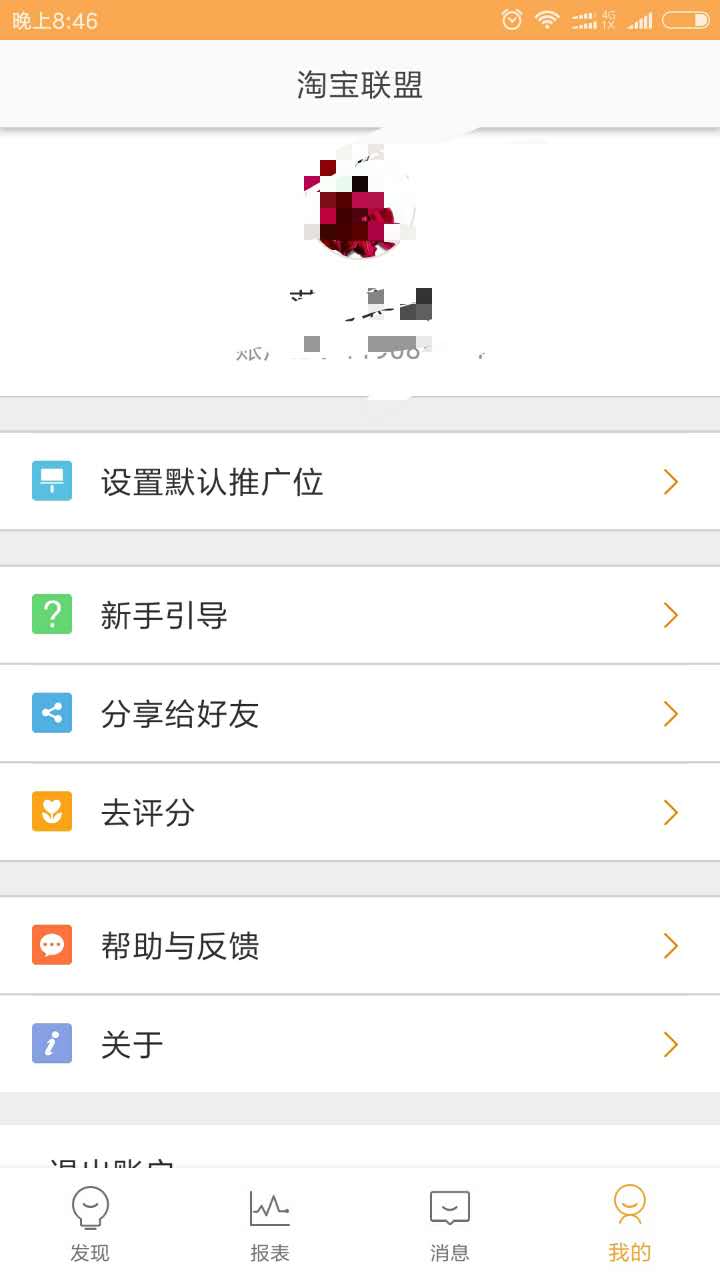
Task: Tap the green 新手引导 question mark icon
Action: pyautogui.click(x=51, y=614)
